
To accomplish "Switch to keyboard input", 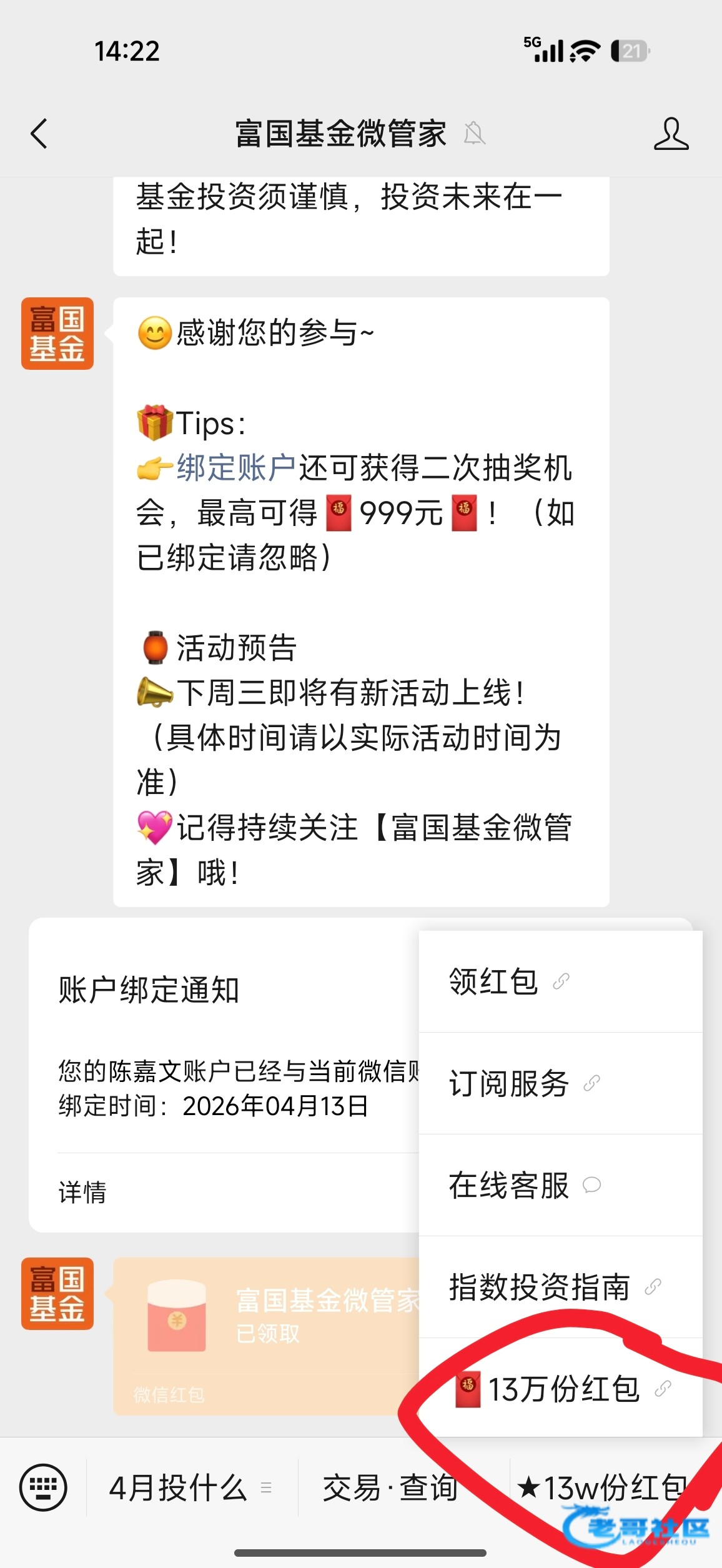I will 43,1487.
